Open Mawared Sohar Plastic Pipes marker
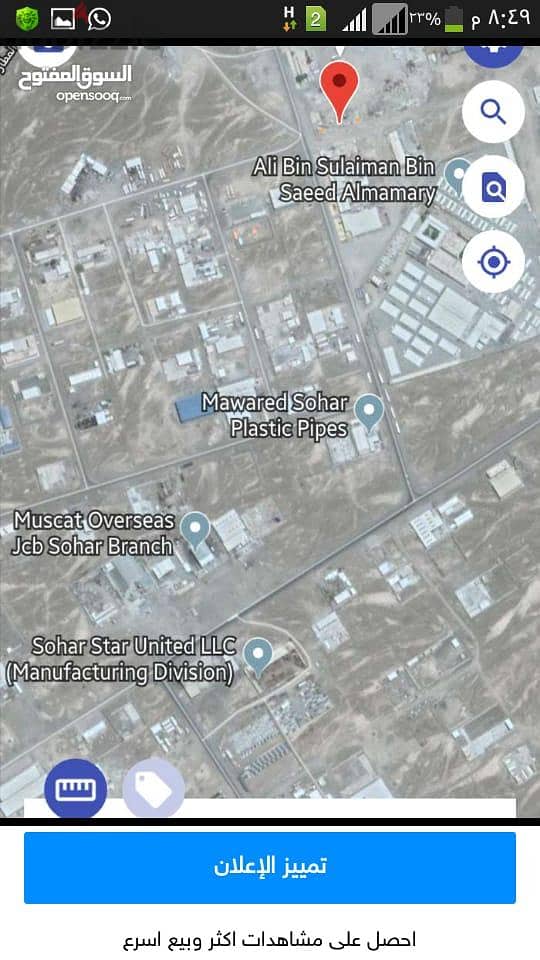The height and width of the screenshot is (960, 540). click(369, 413)
